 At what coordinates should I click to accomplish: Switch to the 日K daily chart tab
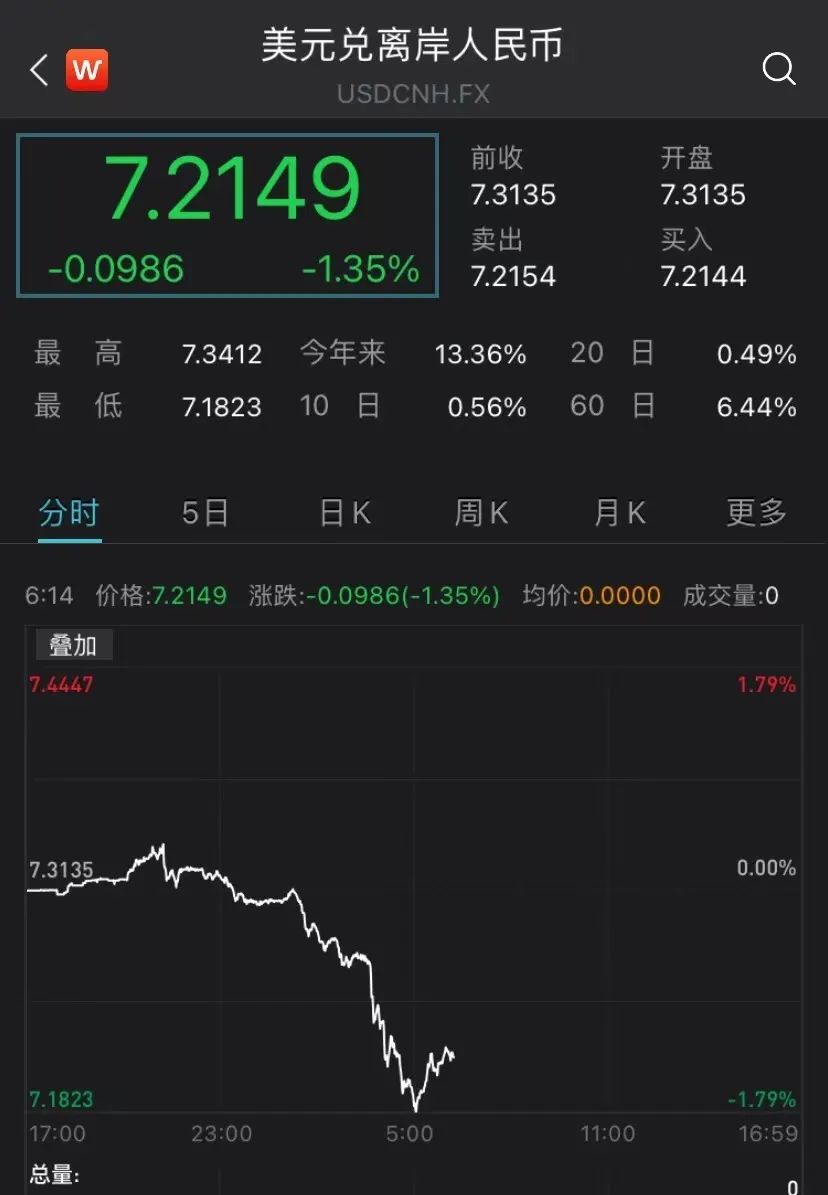(342, 511)
